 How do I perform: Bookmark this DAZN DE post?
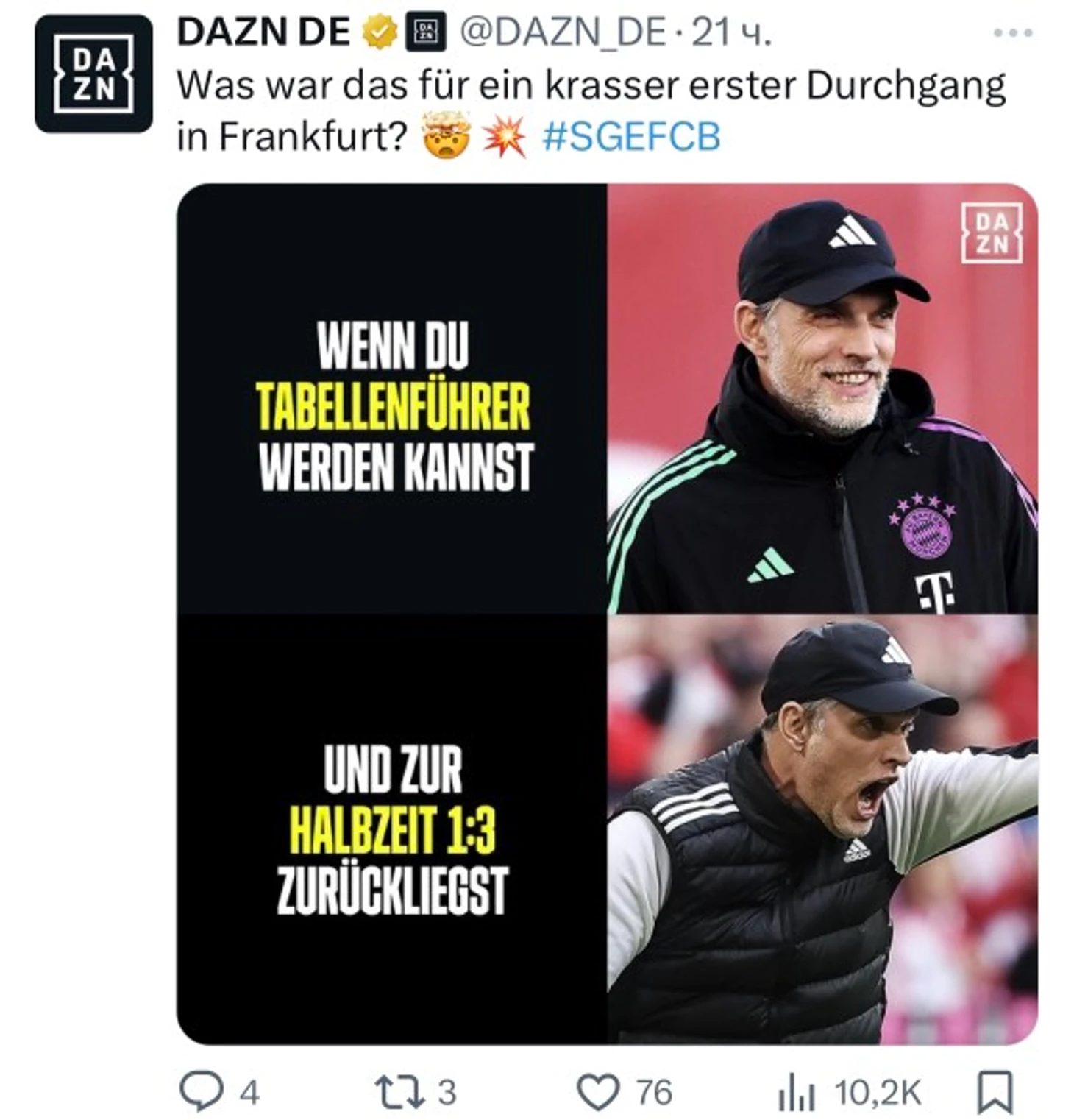point(994,1093)
